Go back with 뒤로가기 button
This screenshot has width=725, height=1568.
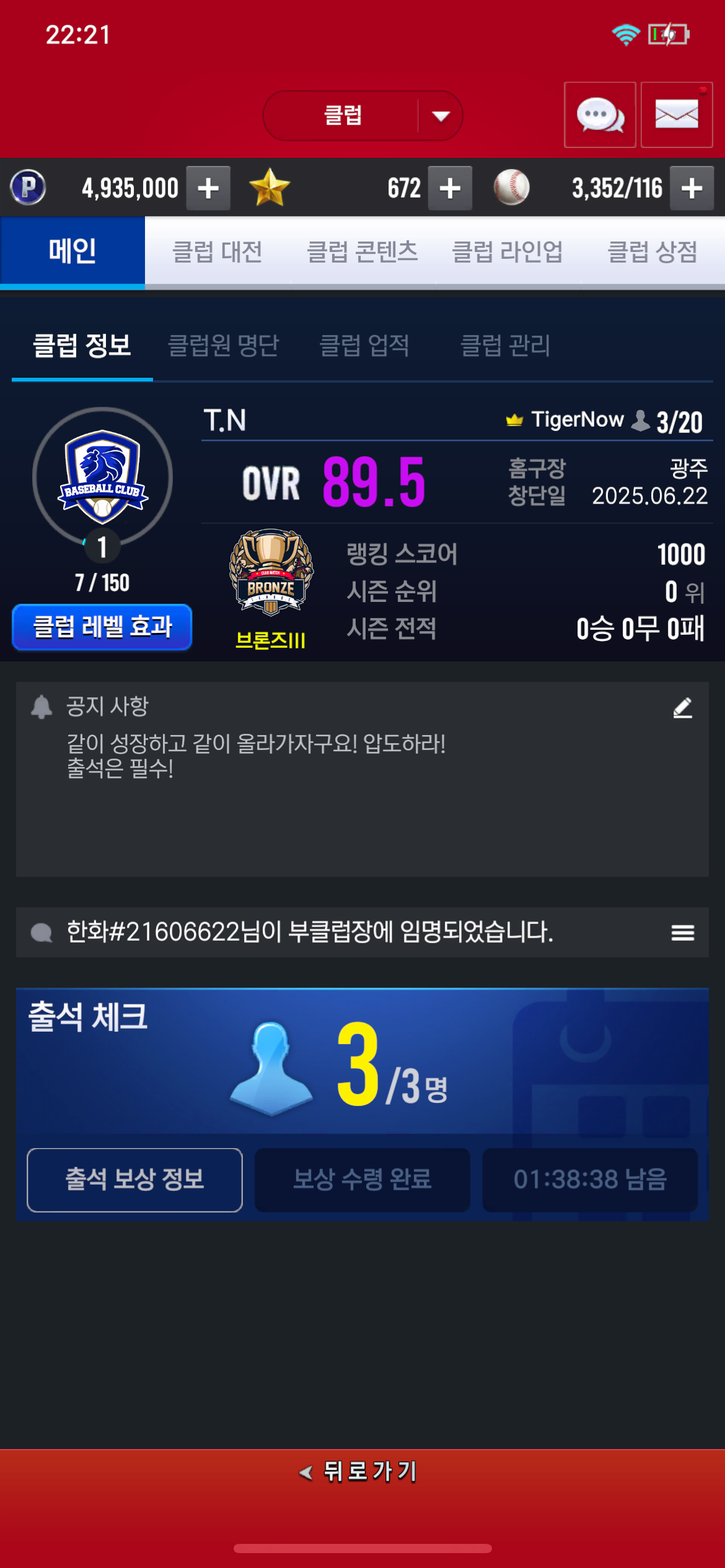point(362,1471)
